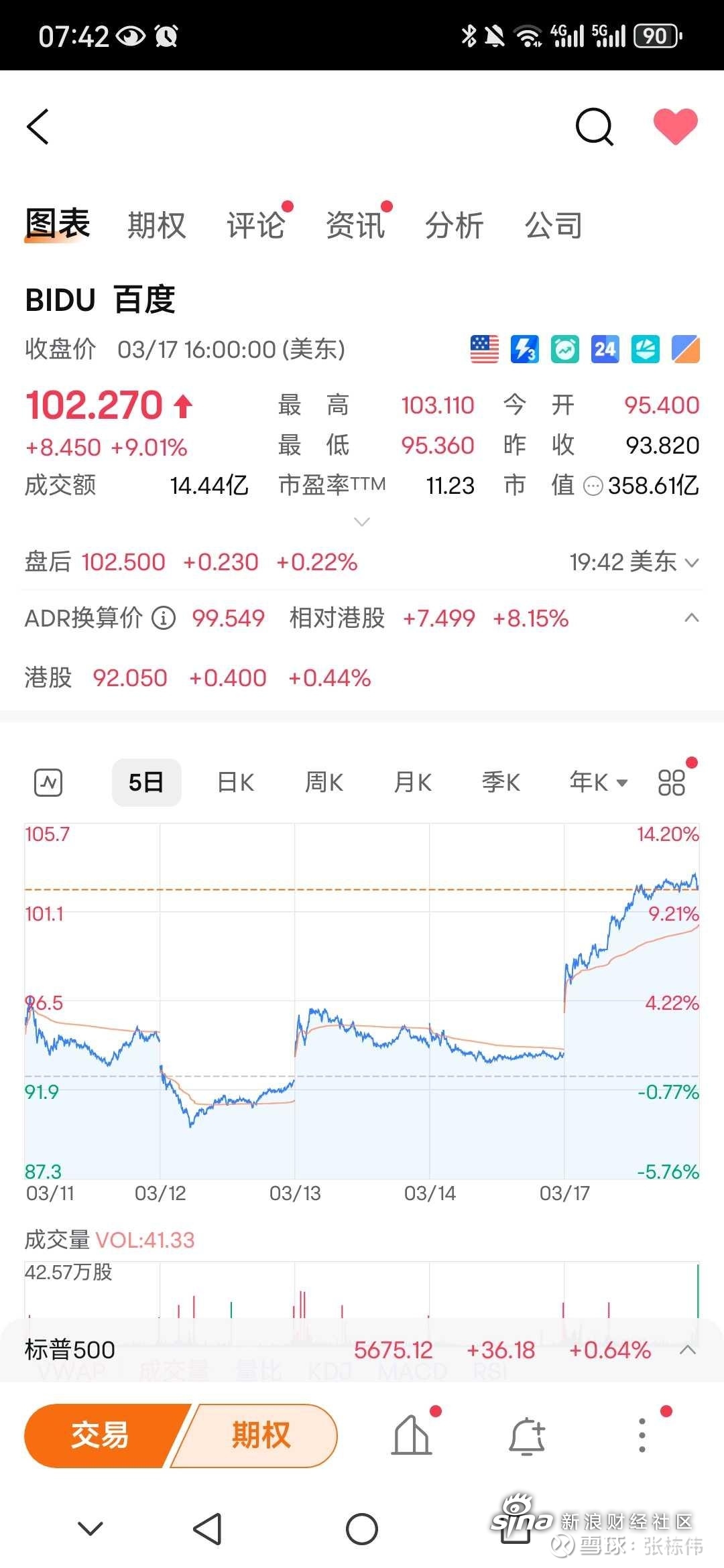Tap the orange 交易 button
Screen dimensions: 724x1568
101,1435
